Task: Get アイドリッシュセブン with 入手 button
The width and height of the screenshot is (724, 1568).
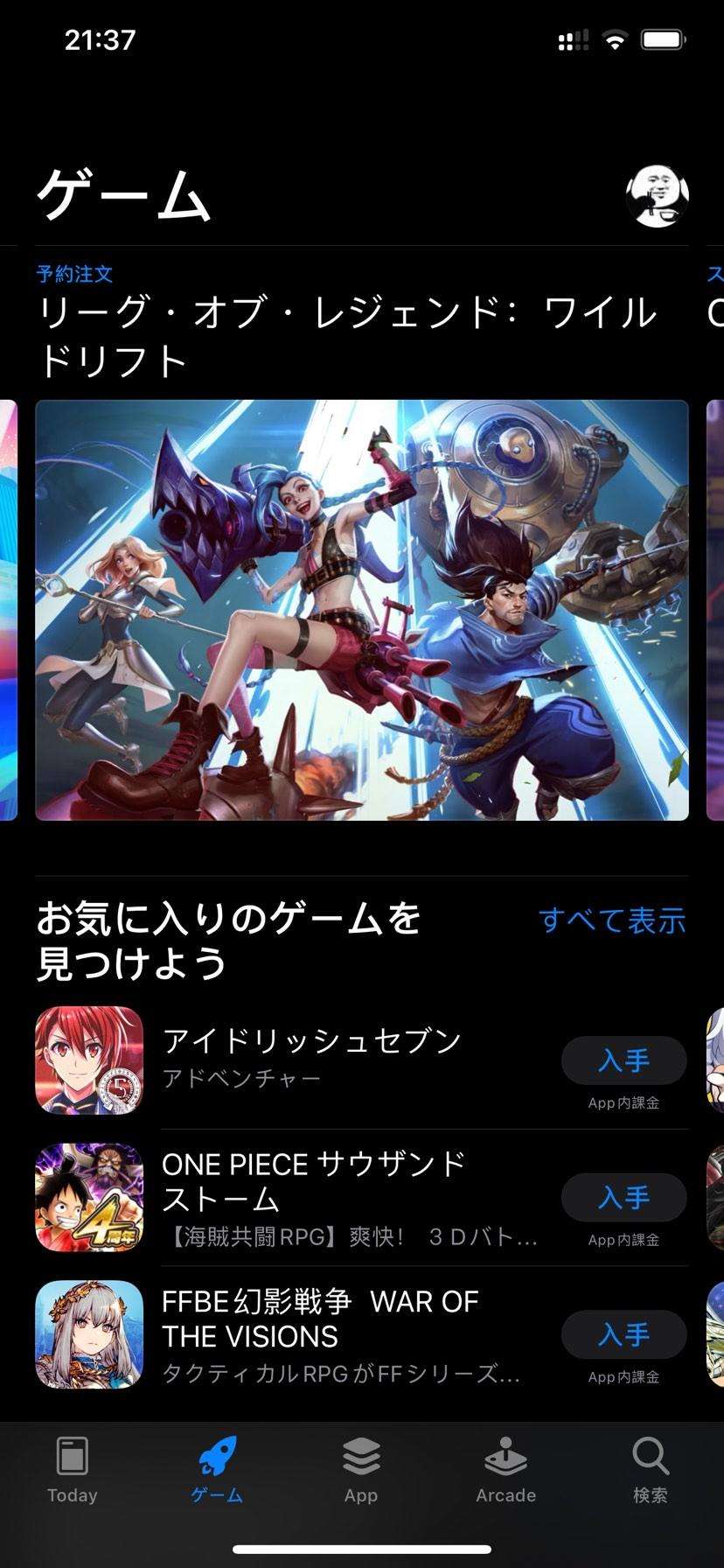Action: 623,1060
